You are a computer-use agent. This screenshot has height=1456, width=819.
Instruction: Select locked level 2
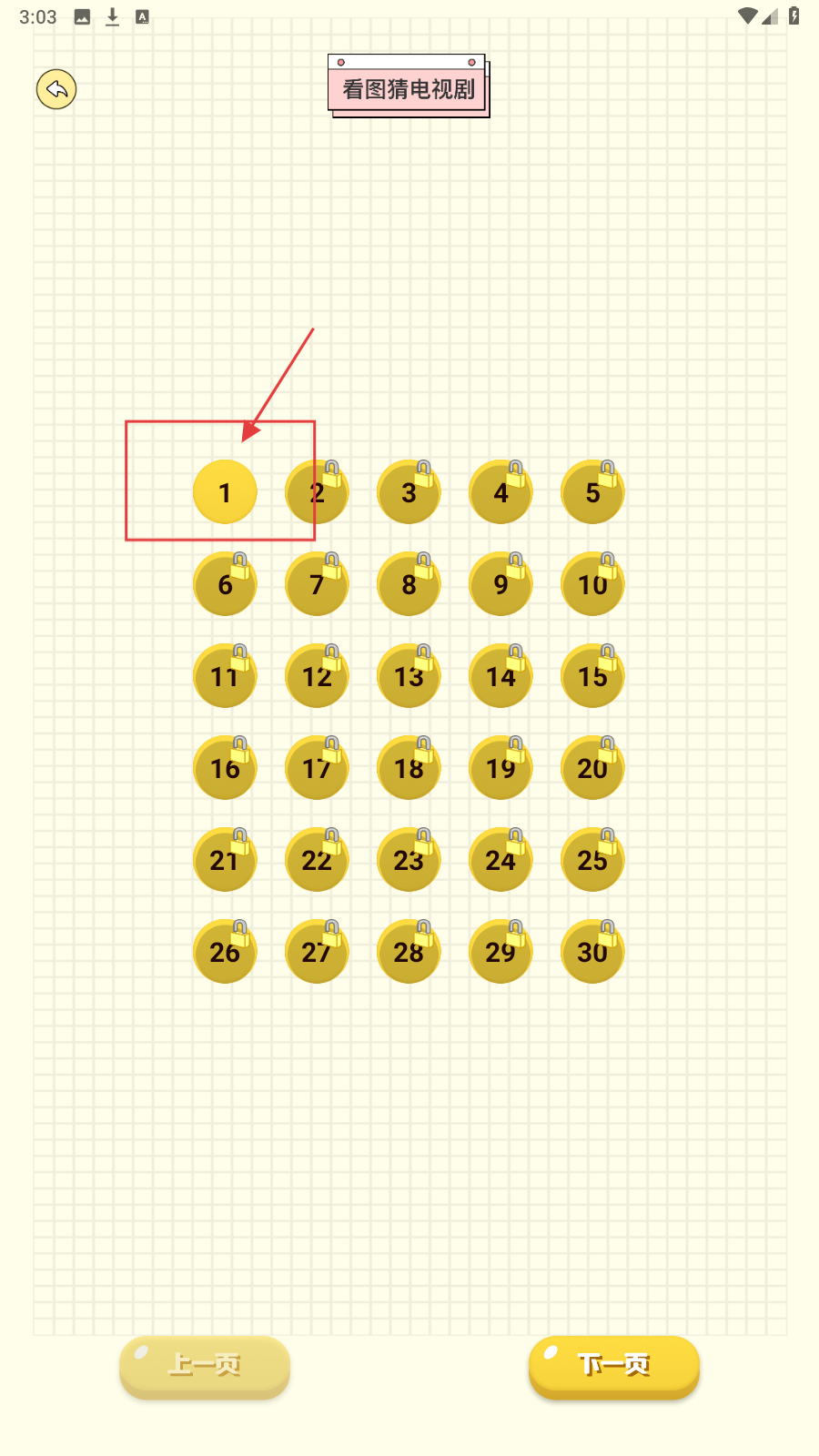(x=317, y=492)
